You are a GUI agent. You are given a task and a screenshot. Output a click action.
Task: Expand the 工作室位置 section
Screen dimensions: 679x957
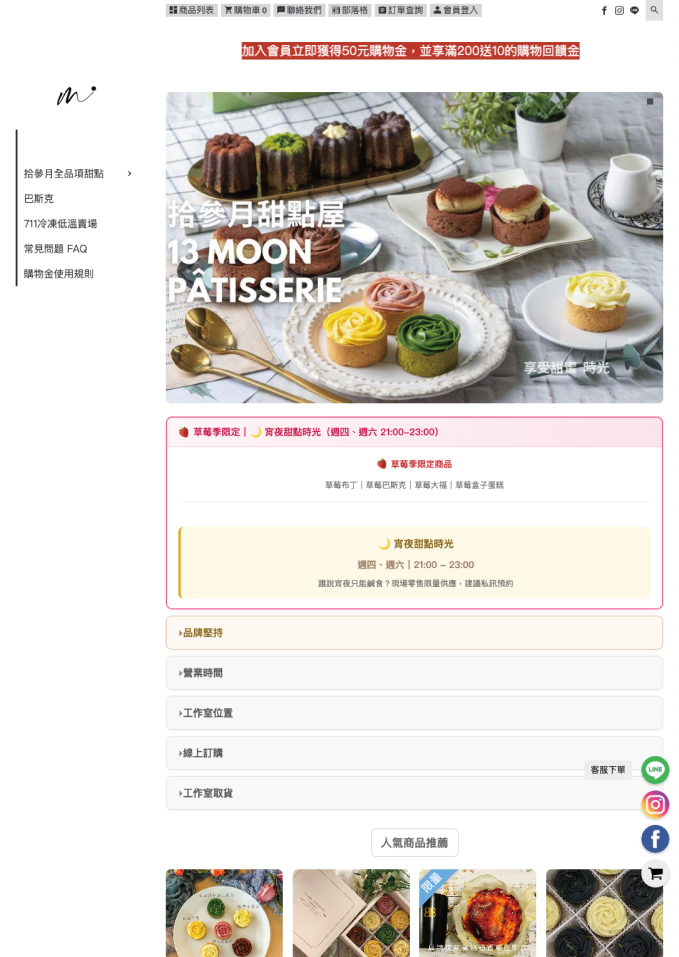coord(414,713)
